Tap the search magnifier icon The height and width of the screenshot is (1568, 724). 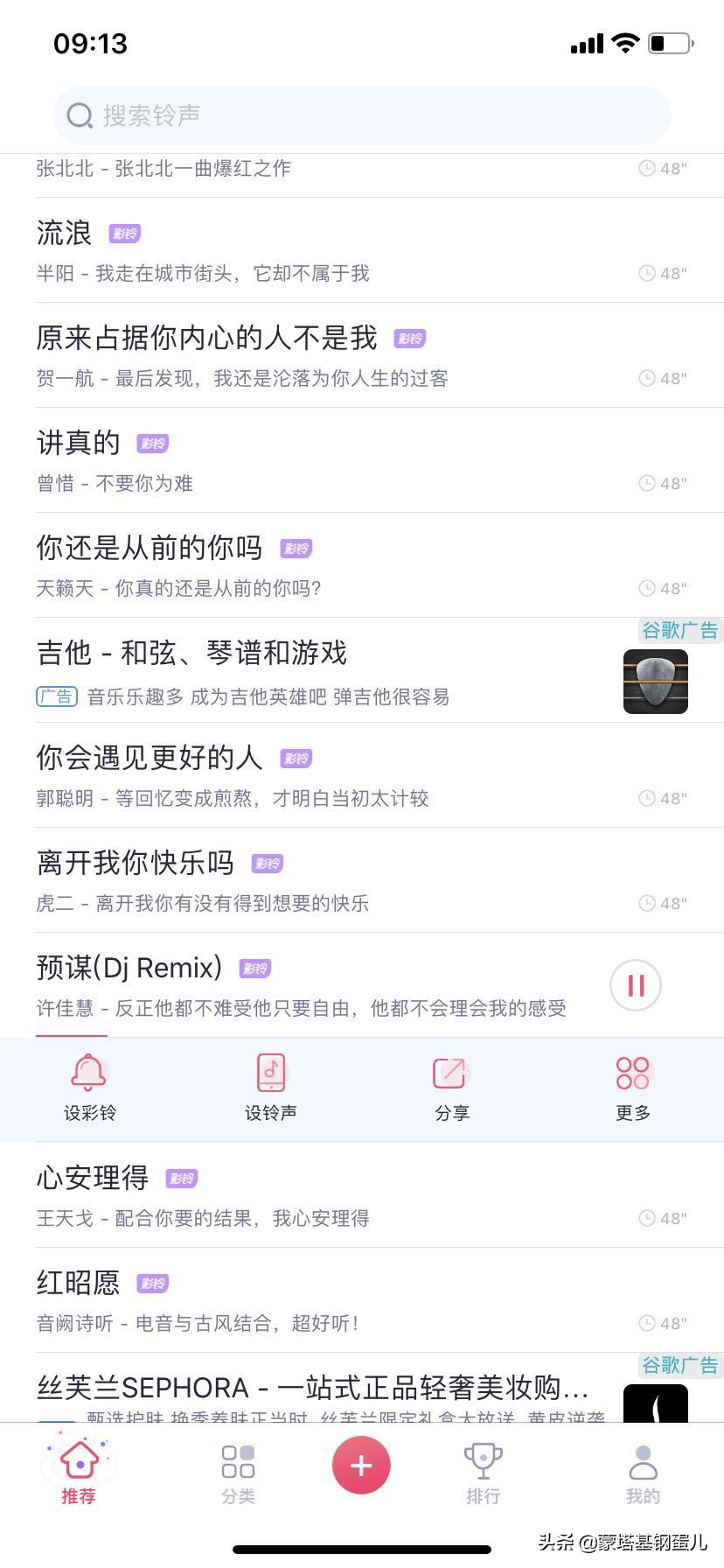tap(80, 115)
